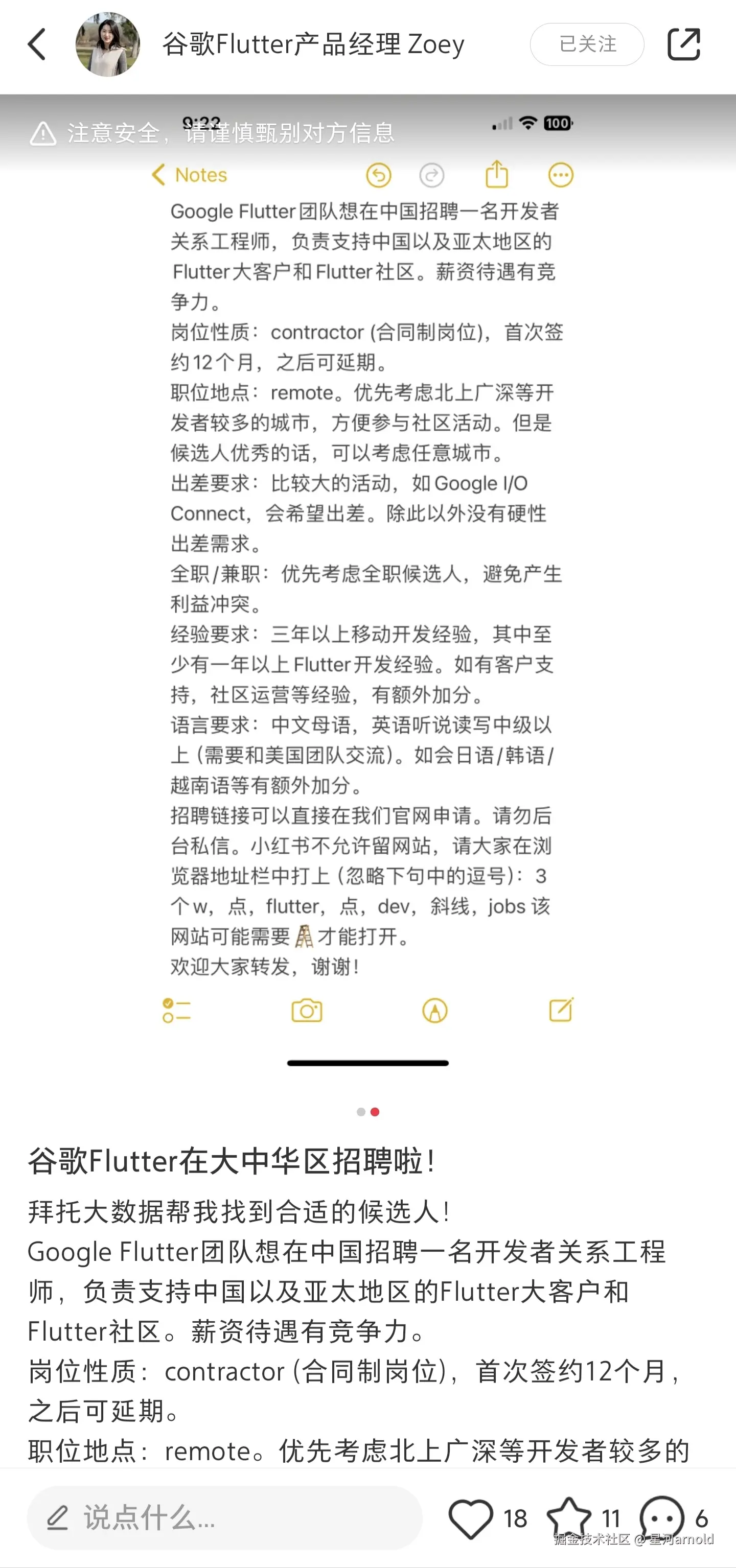Screen dimensions: 736x1568
Task: Open the ellipsis more options in Notes
Action: (561, 175)
